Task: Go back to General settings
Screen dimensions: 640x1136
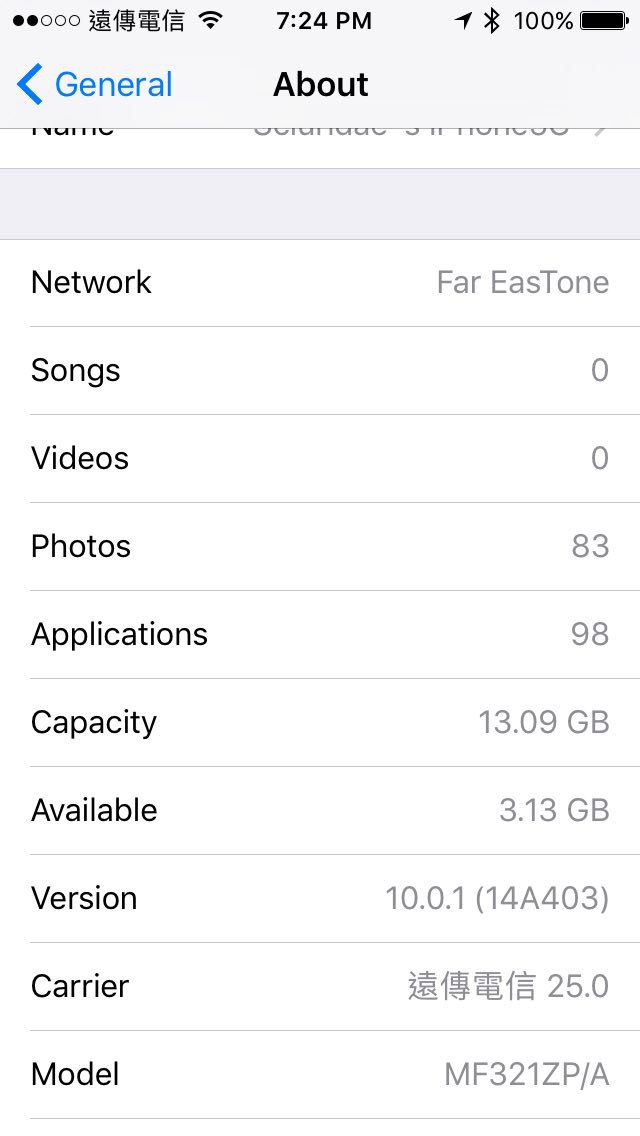Action: click(95, 85)
